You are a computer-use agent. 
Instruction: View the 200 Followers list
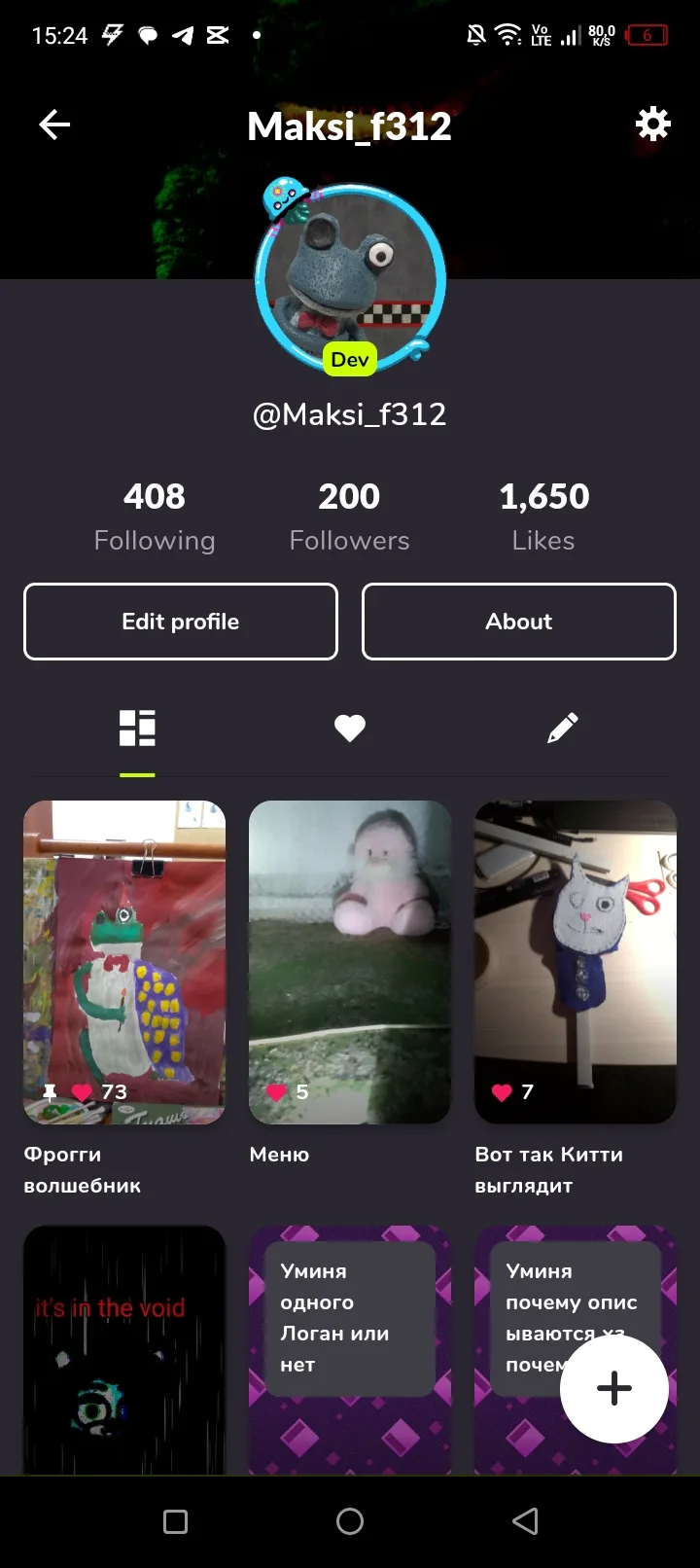click(x=350, y=517)
